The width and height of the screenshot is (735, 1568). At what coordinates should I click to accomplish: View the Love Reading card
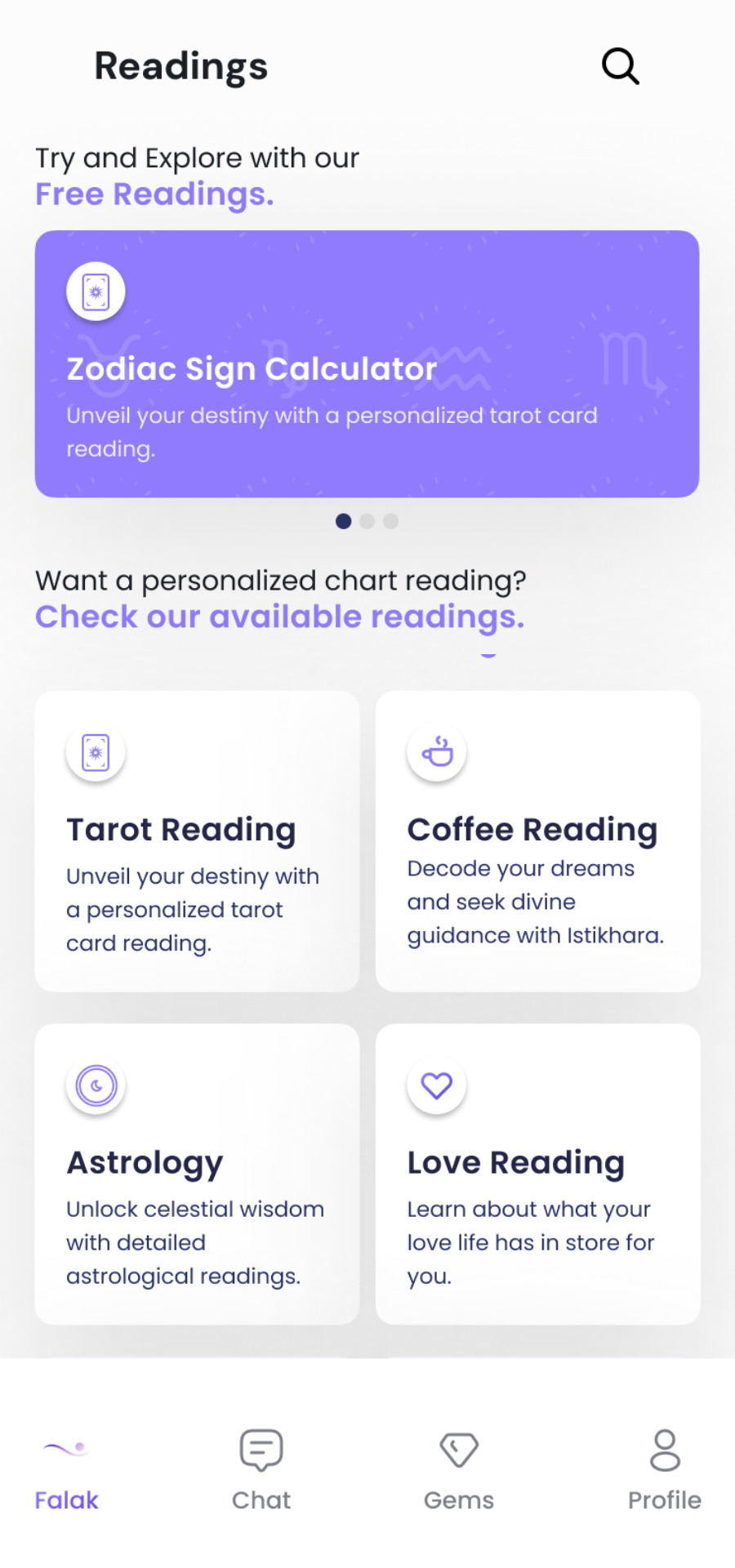tap(537, 1174)
